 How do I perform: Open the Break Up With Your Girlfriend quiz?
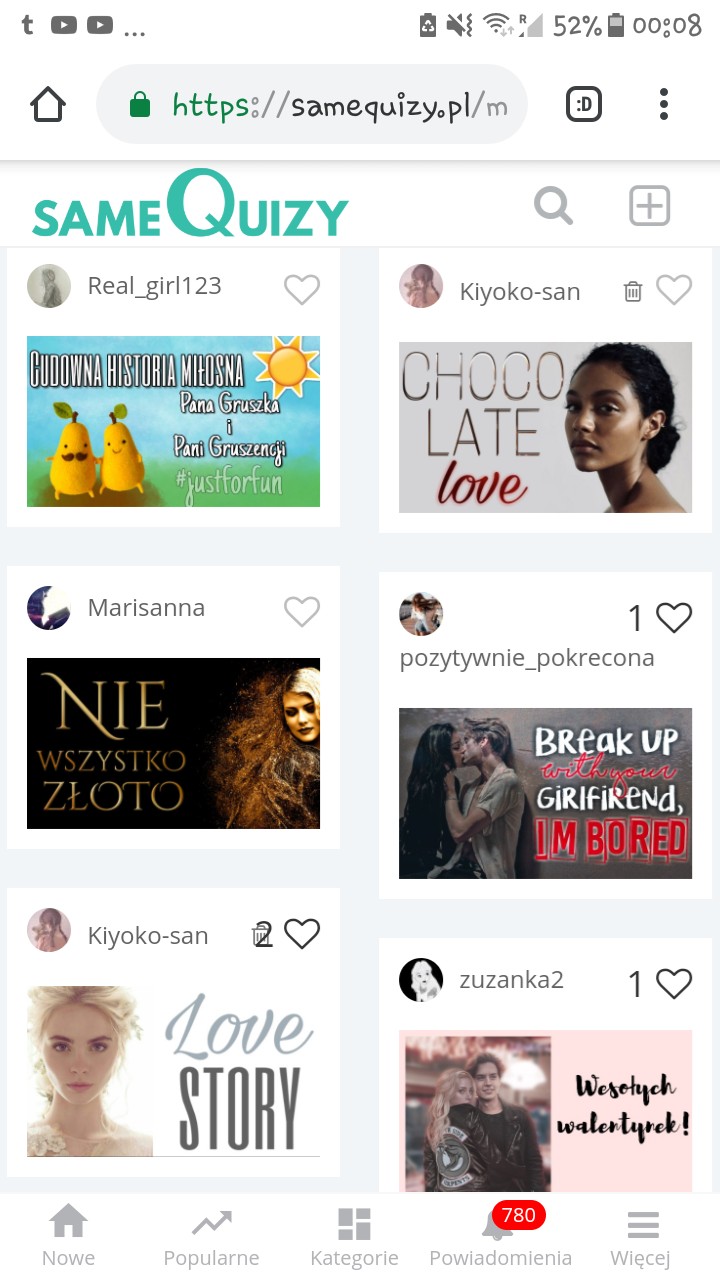[545, 793]
